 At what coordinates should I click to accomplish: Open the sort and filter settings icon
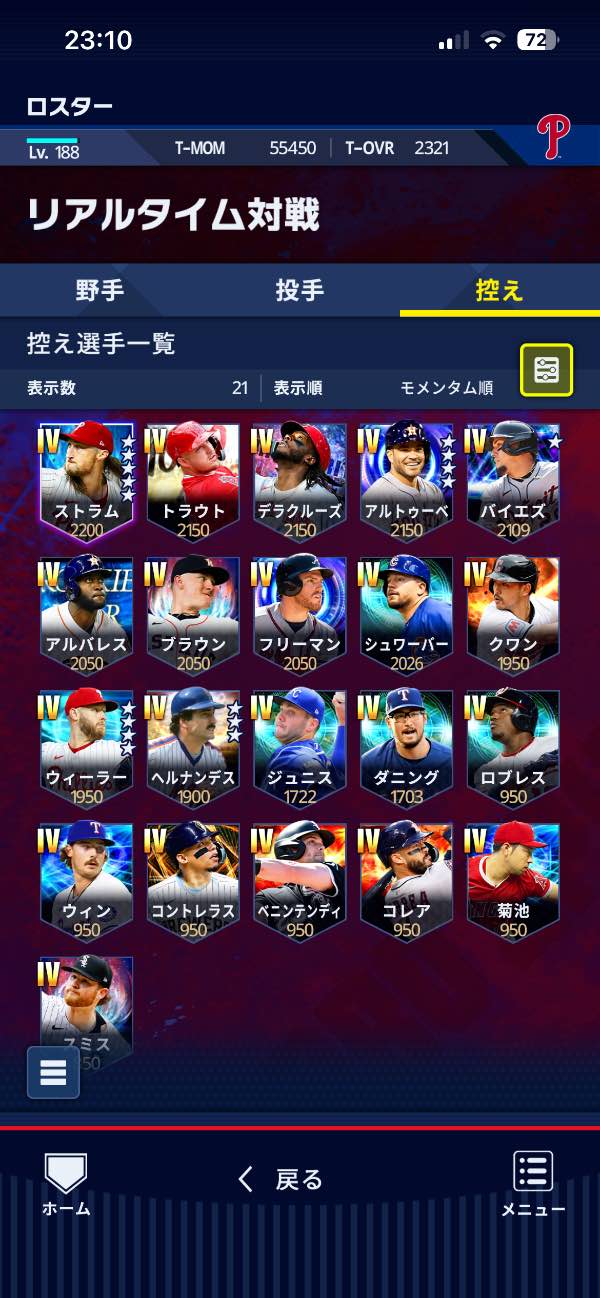click(546, 370)
